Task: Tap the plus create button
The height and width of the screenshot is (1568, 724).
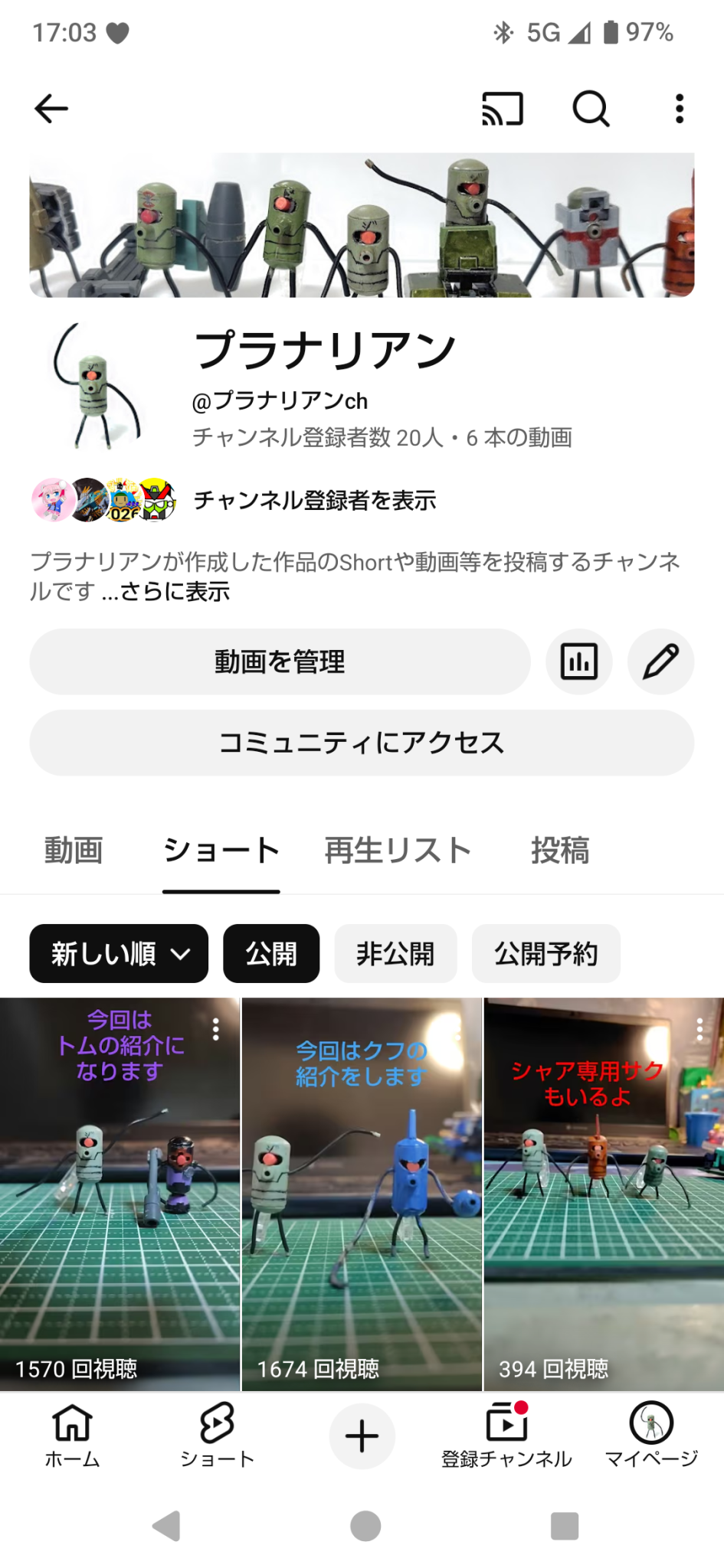Action: (x=362, y=1436)
